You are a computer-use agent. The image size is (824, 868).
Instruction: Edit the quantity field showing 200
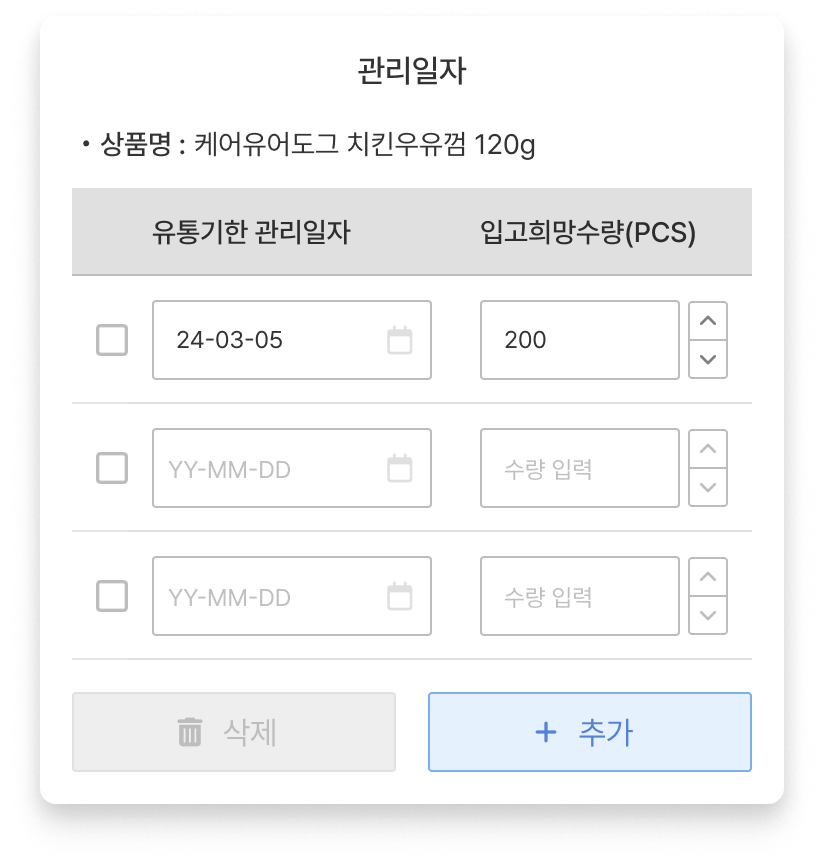pos(578,340)
